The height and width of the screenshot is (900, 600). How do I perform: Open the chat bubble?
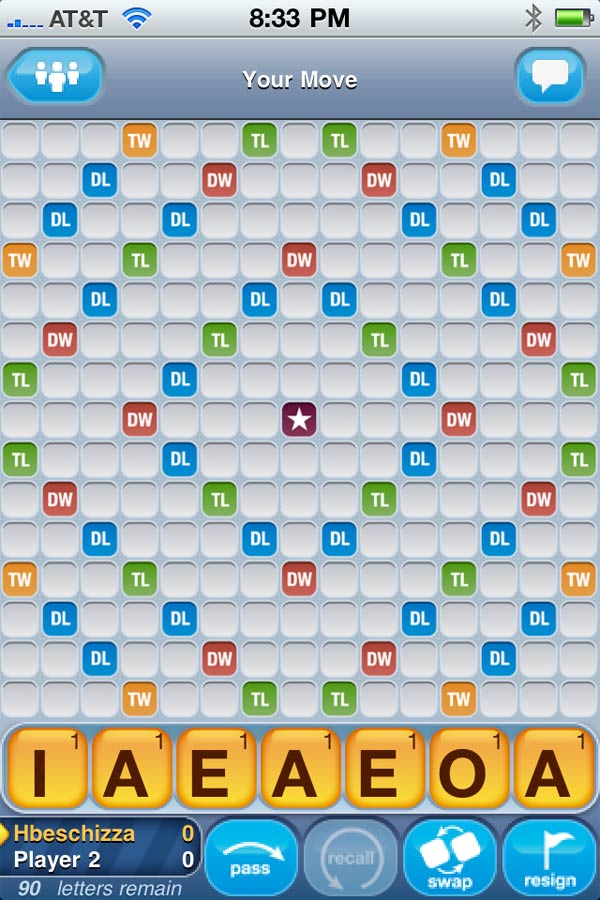tap(550, 77)
